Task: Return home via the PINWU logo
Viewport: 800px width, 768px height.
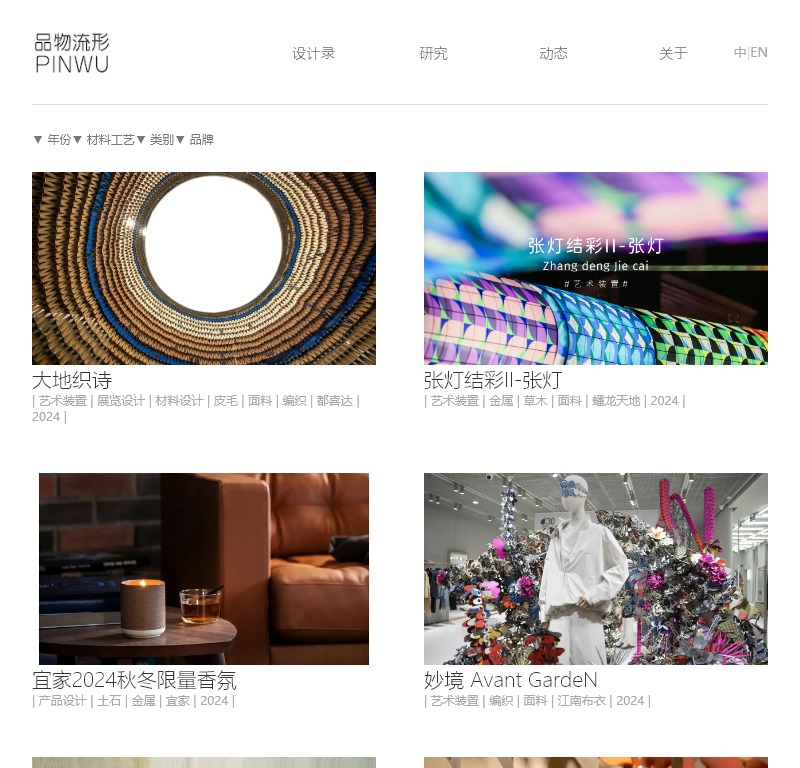Action: [x=72, y=53]
